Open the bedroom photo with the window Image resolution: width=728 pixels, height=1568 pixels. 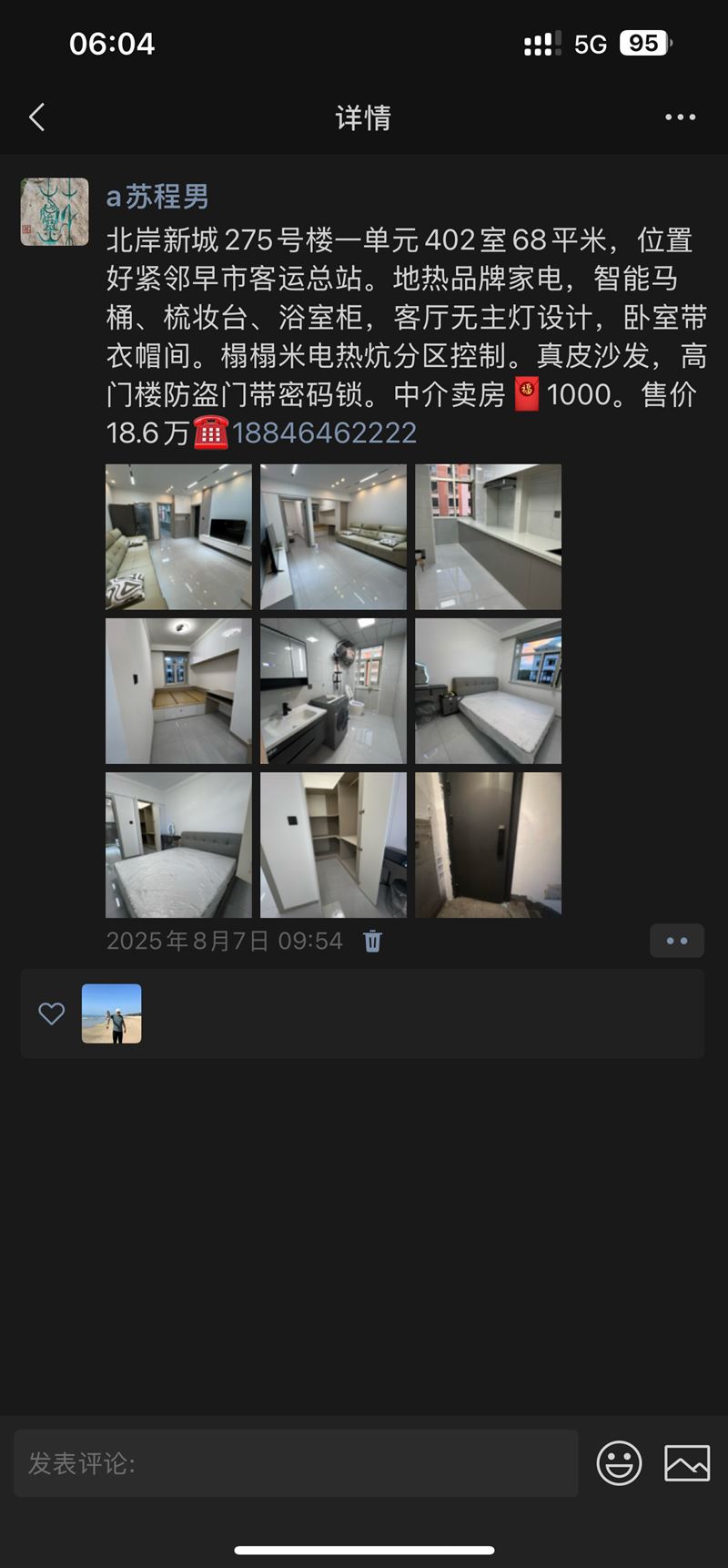click(x=488, y=691)
